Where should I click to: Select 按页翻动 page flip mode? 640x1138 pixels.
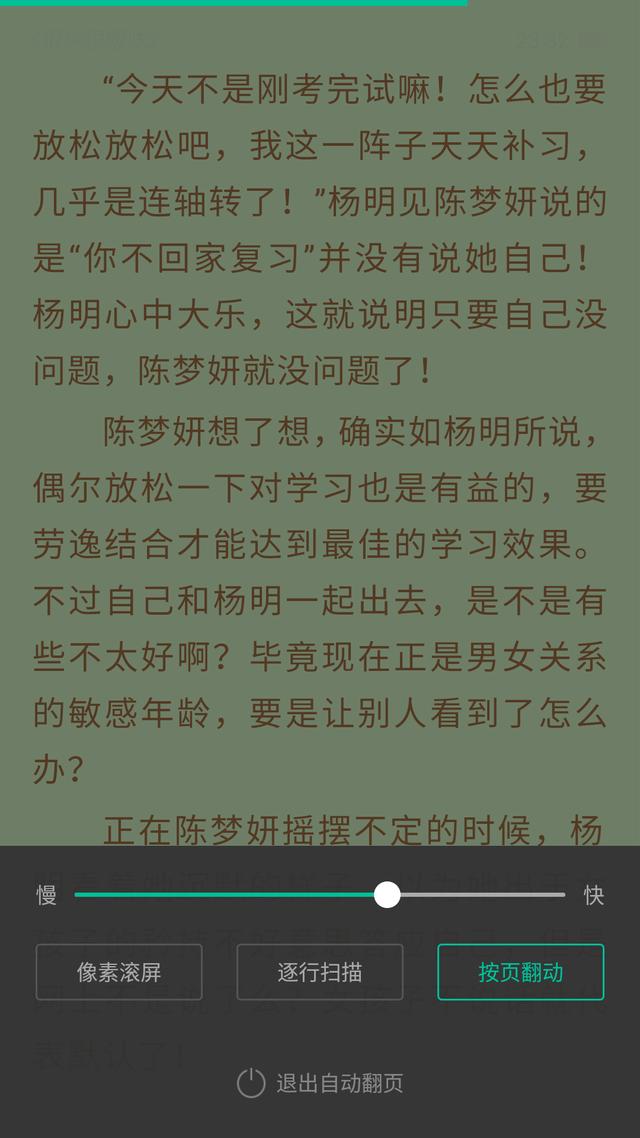click(x=520, y=972)
